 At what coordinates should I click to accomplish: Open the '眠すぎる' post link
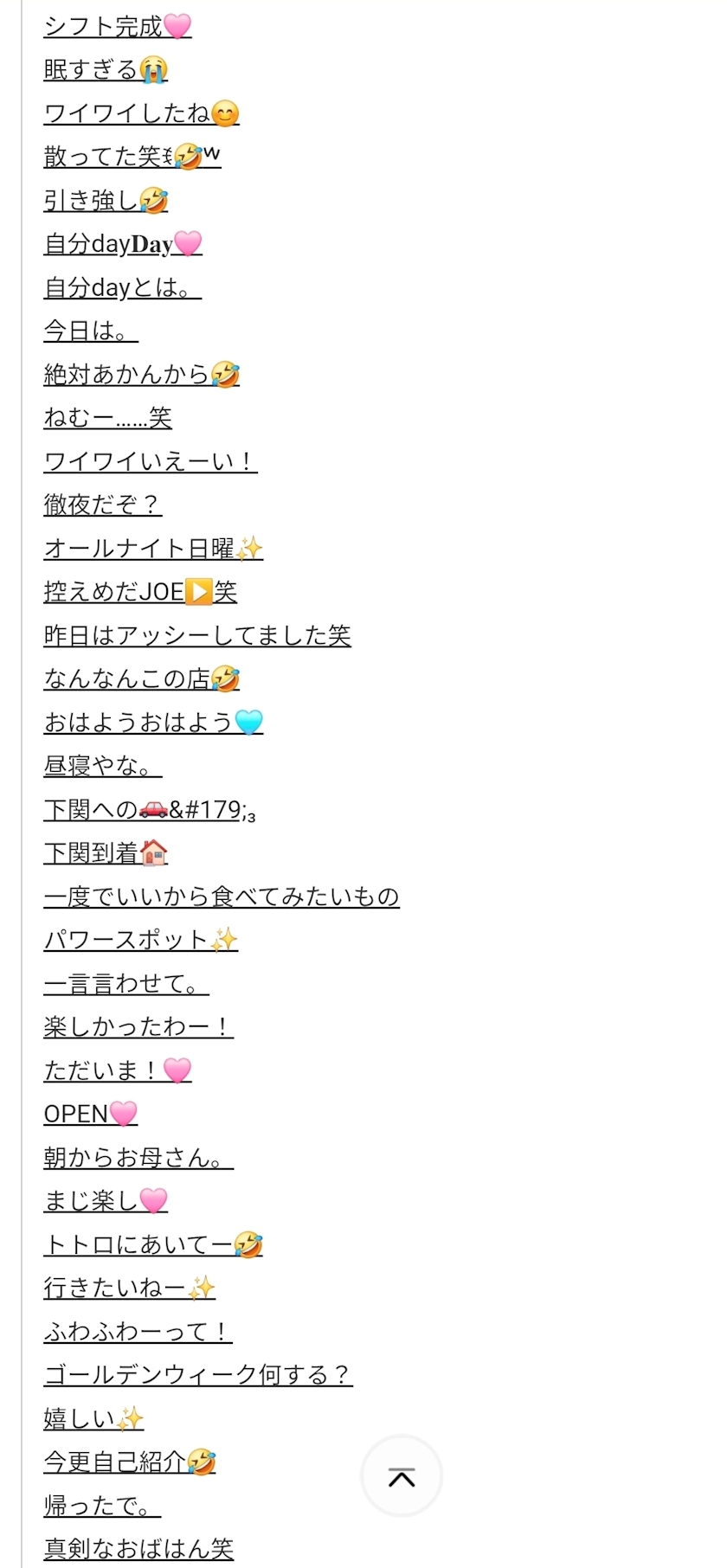pyautogui.click(x=106, y=70)
